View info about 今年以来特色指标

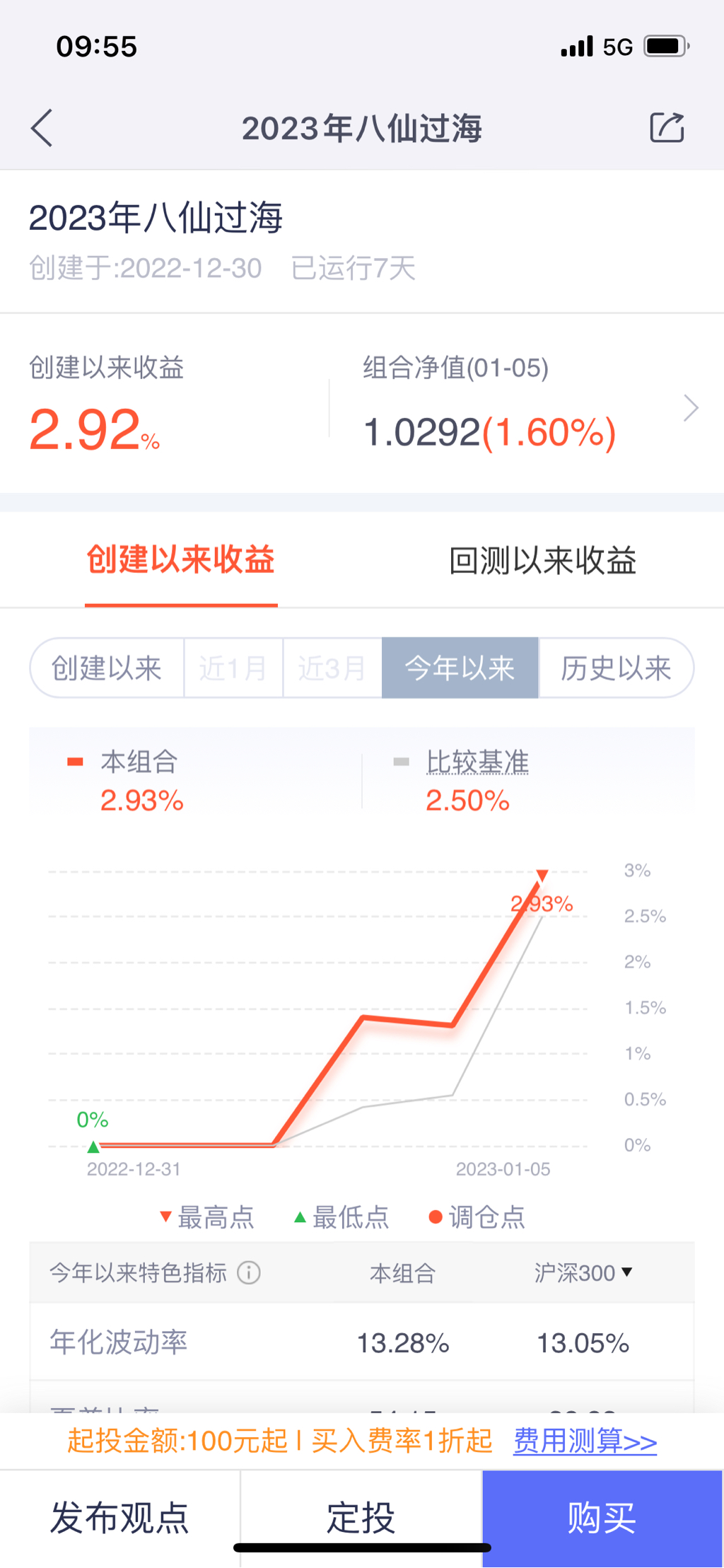249,1273
